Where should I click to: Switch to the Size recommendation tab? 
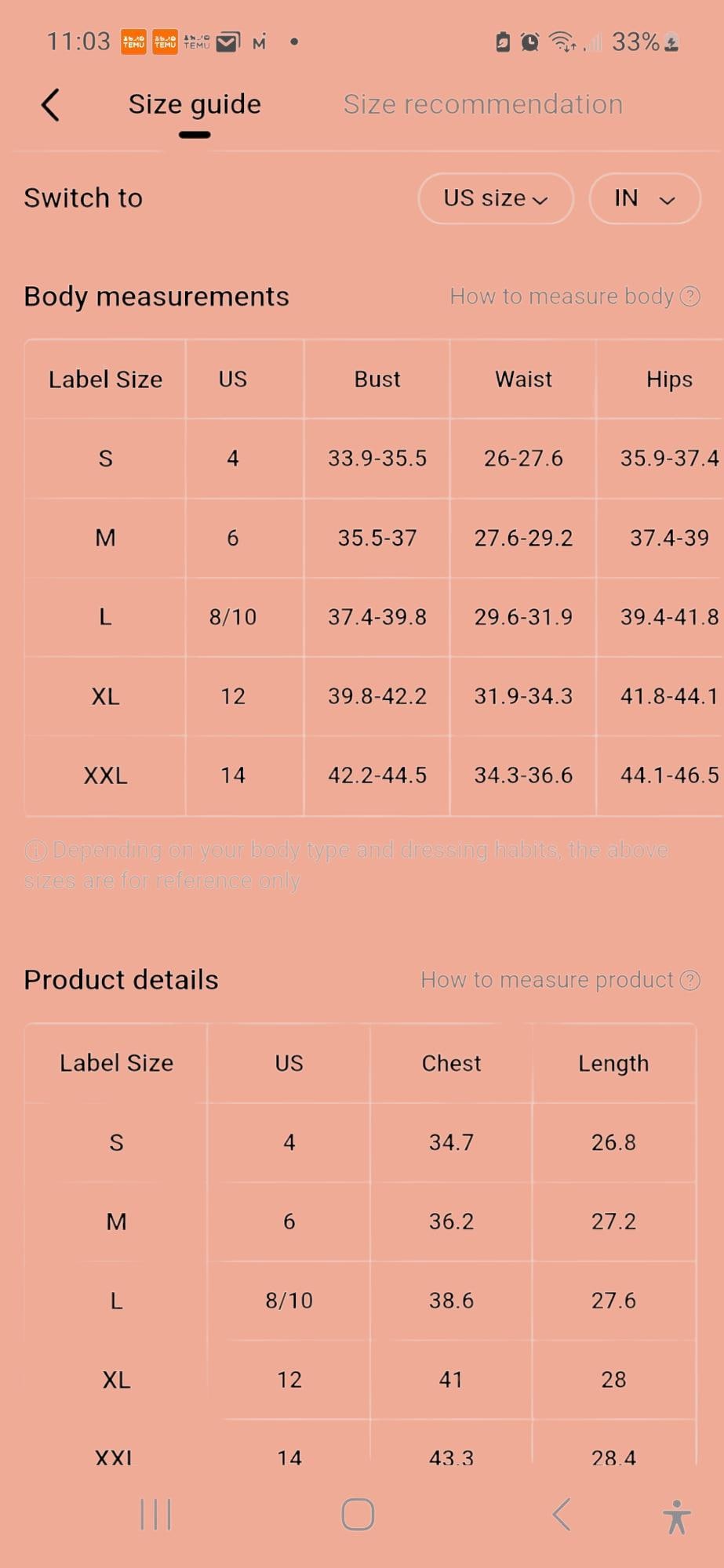point(483,104)
